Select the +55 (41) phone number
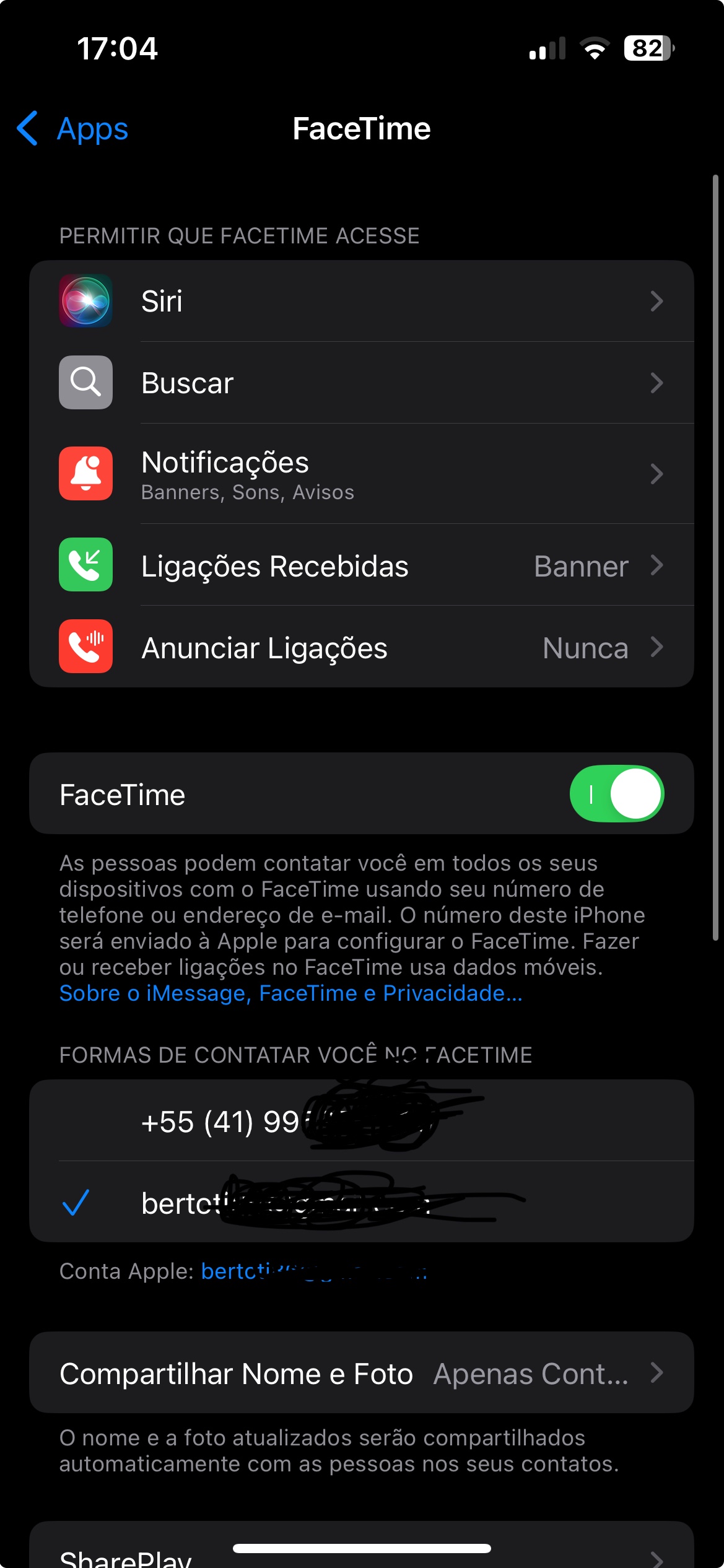Image resolution: width=724 pixels, height=1568 pixels. click(x=362, y=1121)
